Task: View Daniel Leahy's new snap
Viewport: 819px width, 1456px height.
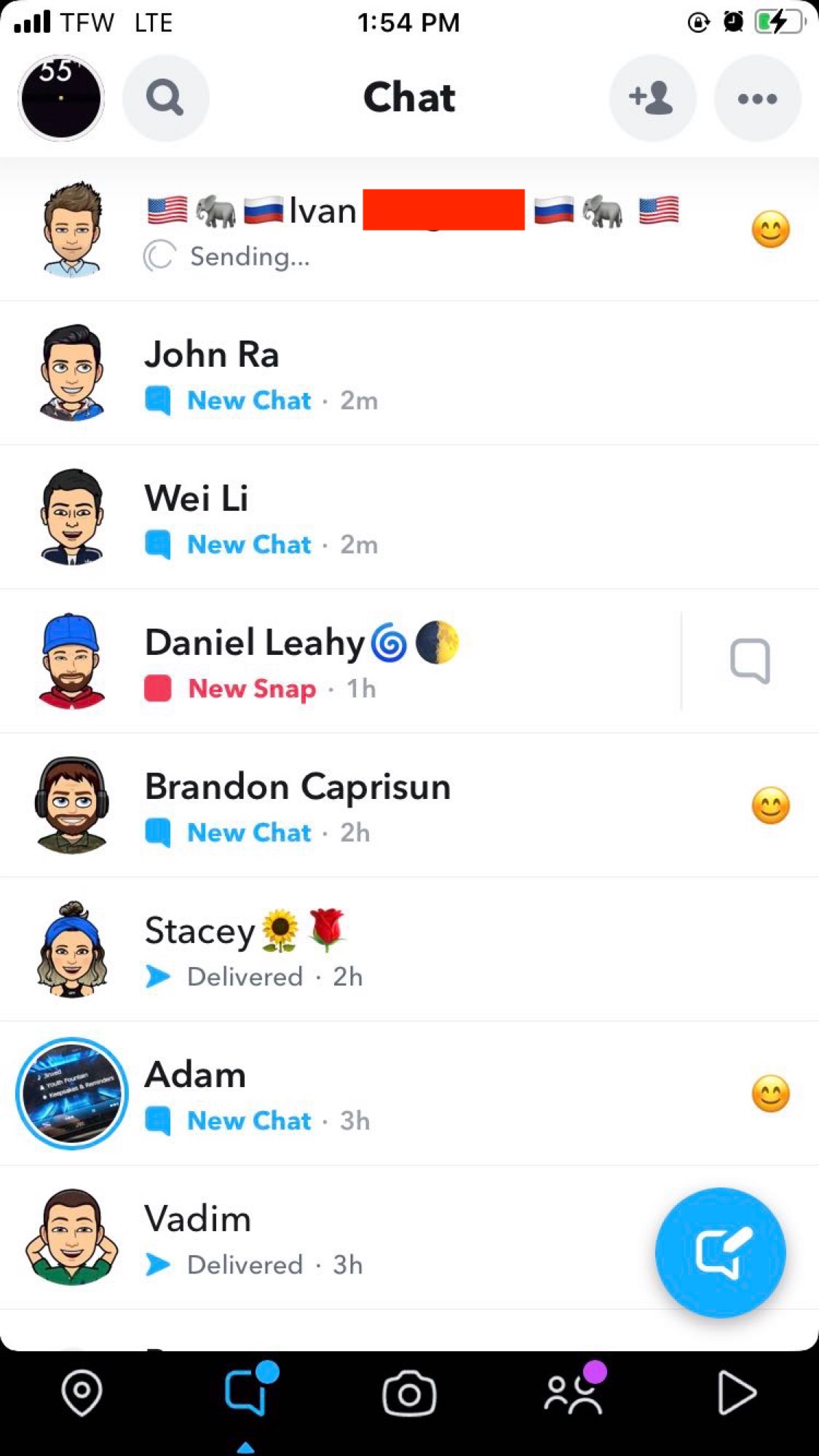Action: coord(339,661)
